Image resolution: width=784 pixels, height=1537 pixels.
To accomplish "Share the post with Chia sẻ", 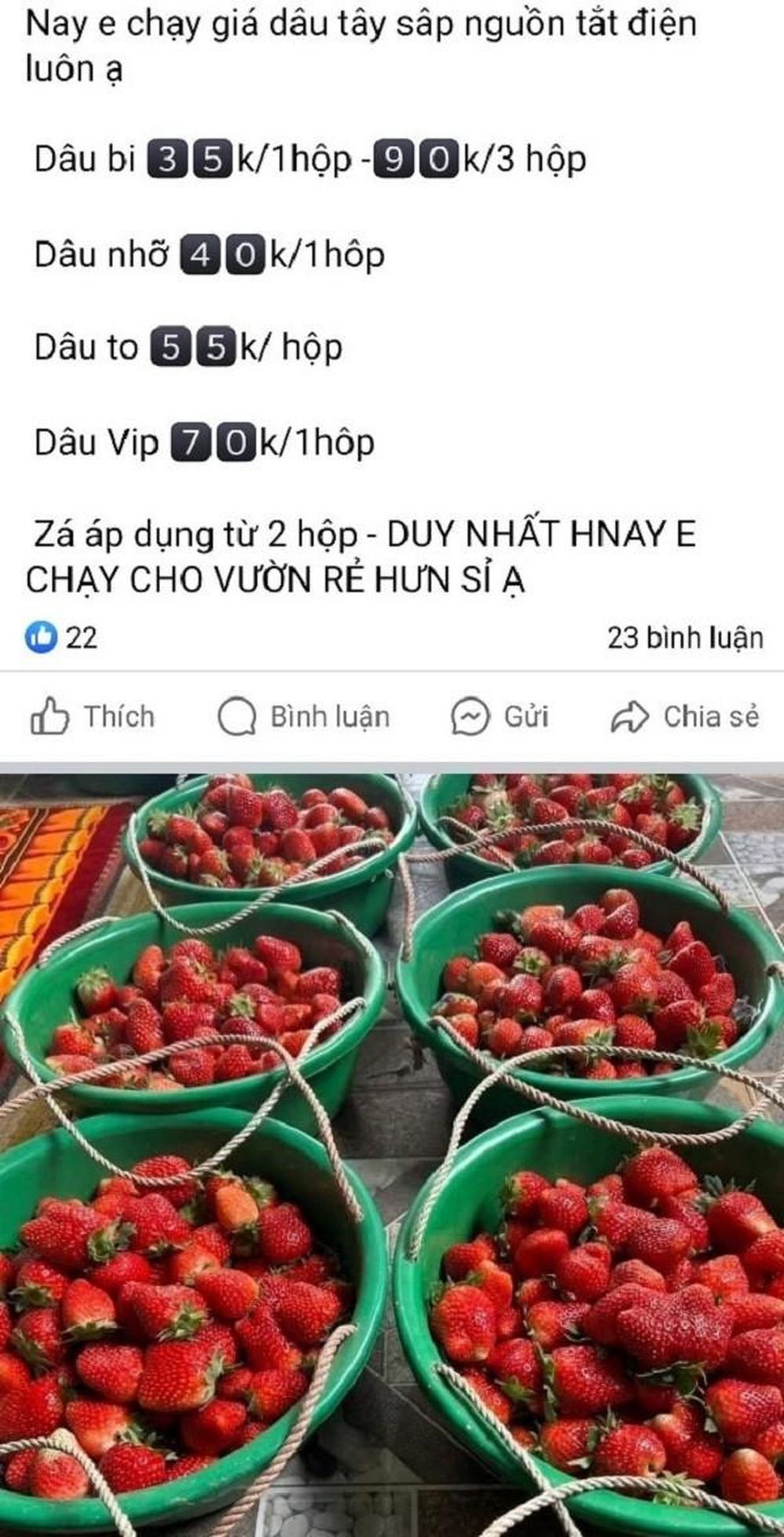I will [684, 717].
